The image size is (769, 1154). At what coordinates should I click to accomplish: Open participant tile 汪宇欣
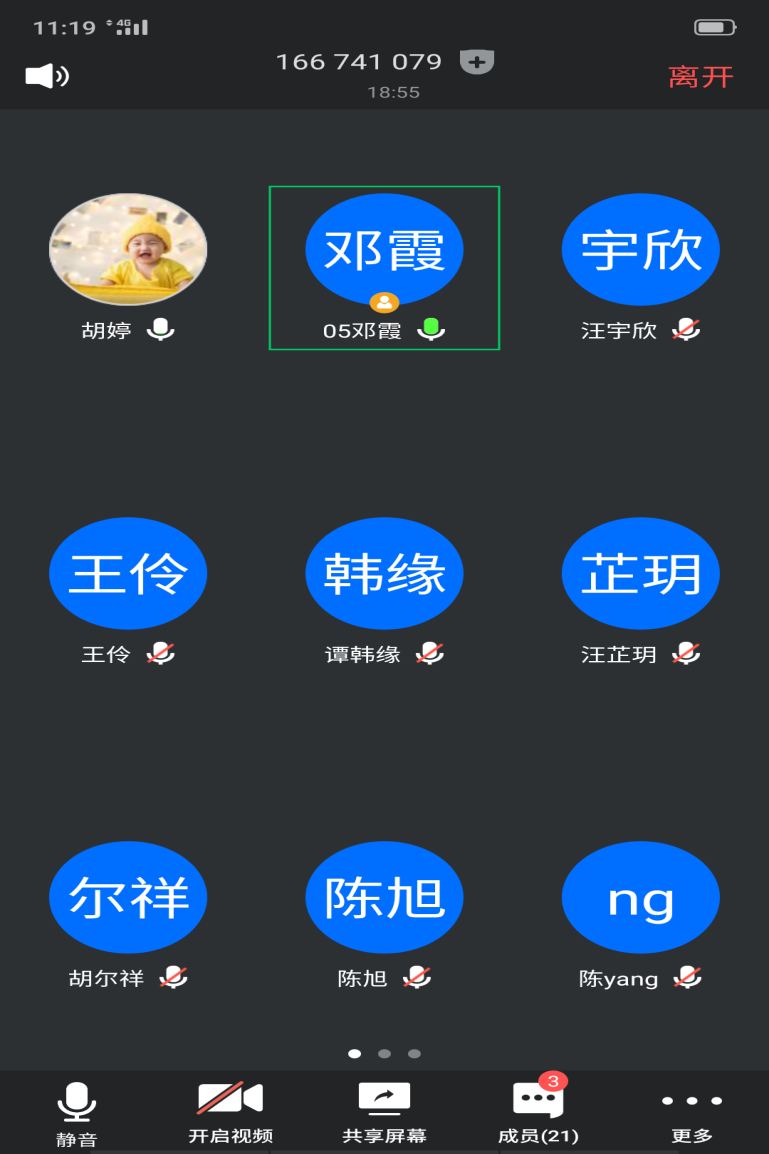pos(640,250)
